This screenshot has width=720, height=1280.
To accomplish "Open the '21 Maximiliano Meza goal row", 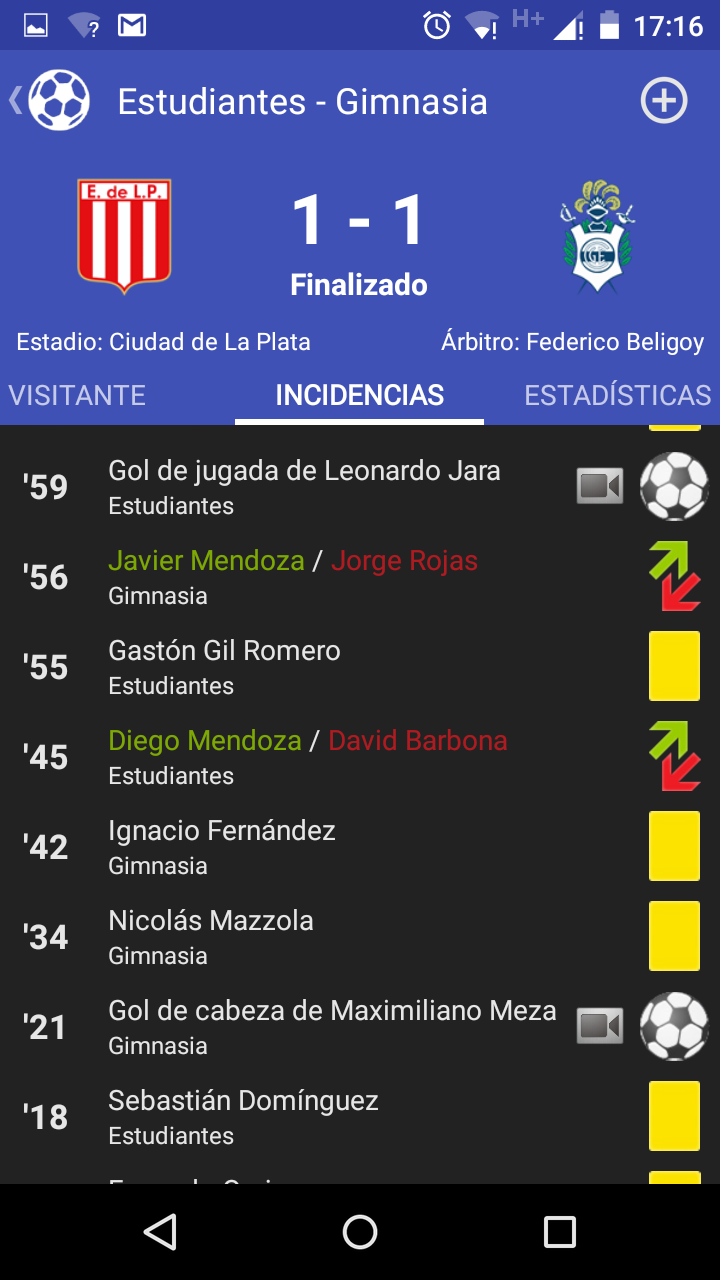I will 330,1026.
